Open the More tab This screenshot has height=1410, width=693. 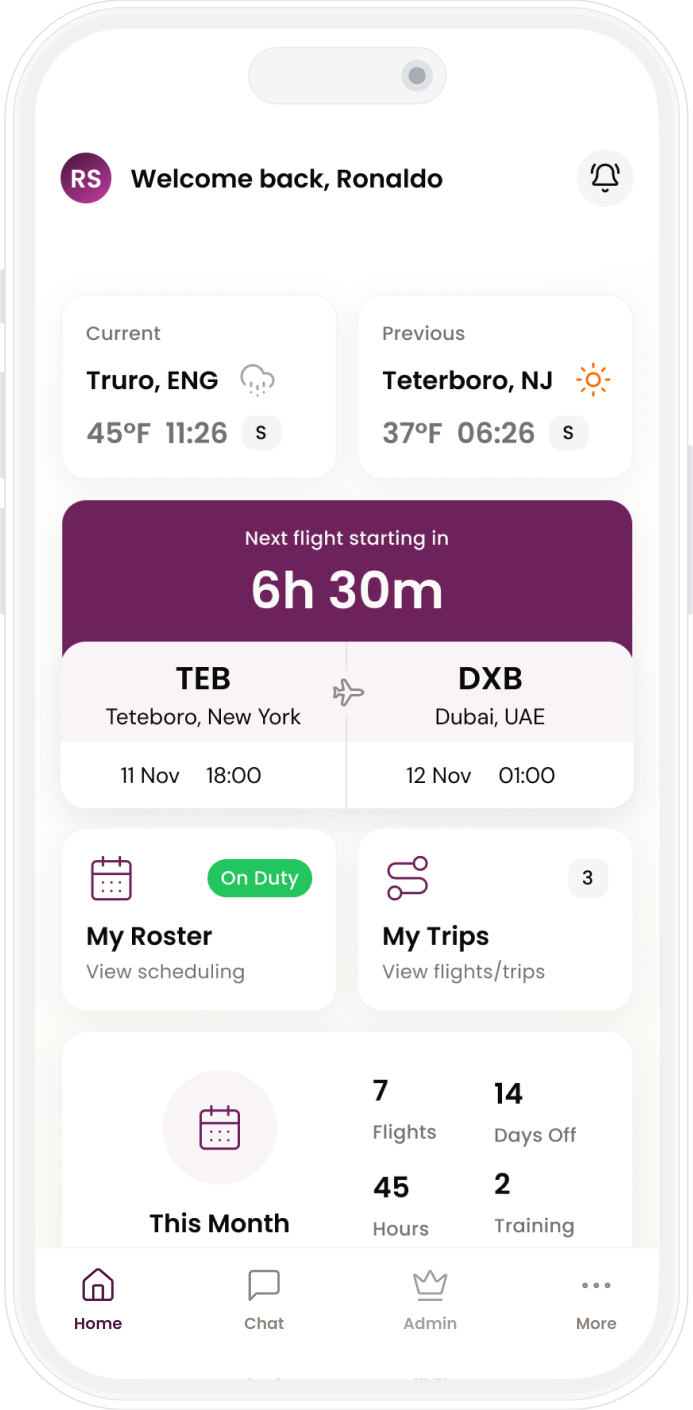pos(596,1300)
